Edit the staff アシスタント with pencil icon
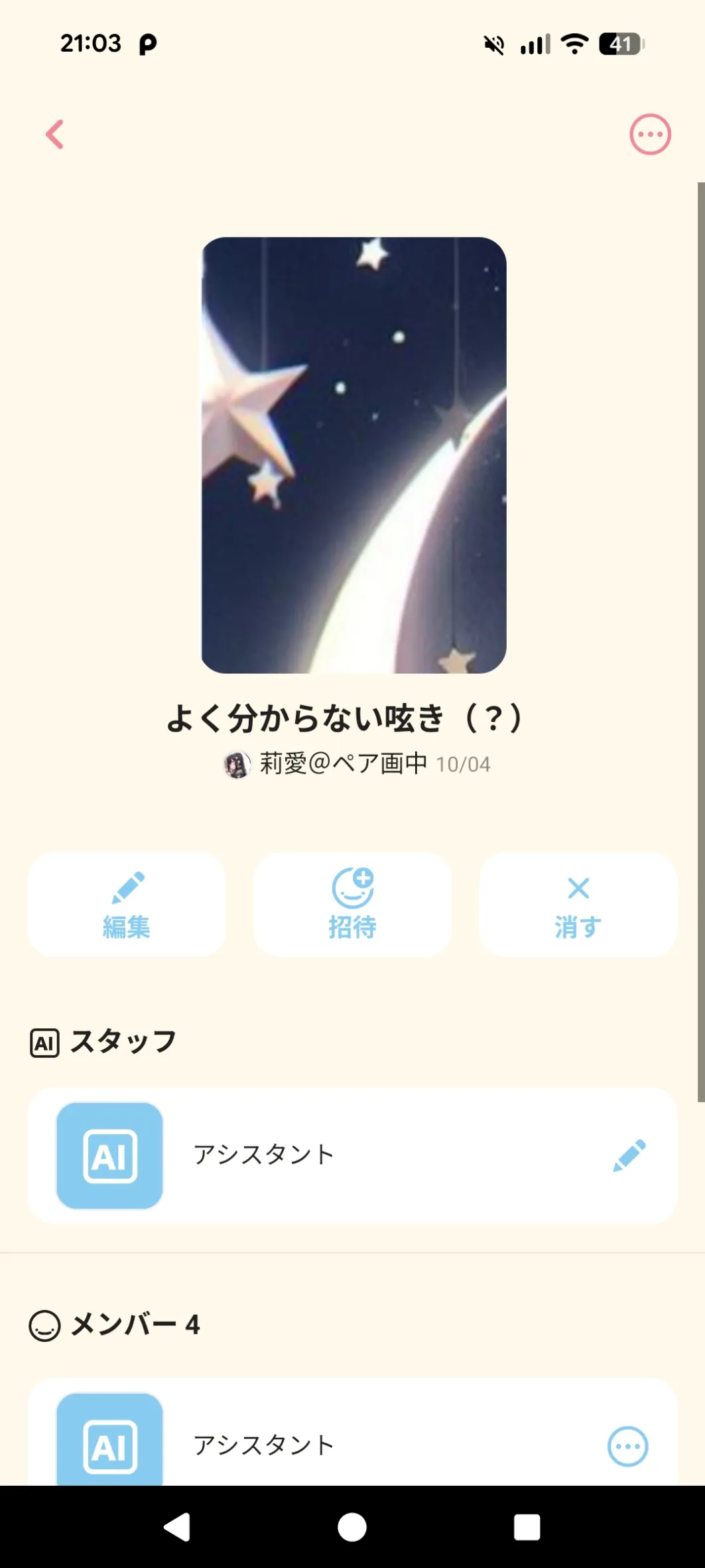 (x=629, y=1155)
